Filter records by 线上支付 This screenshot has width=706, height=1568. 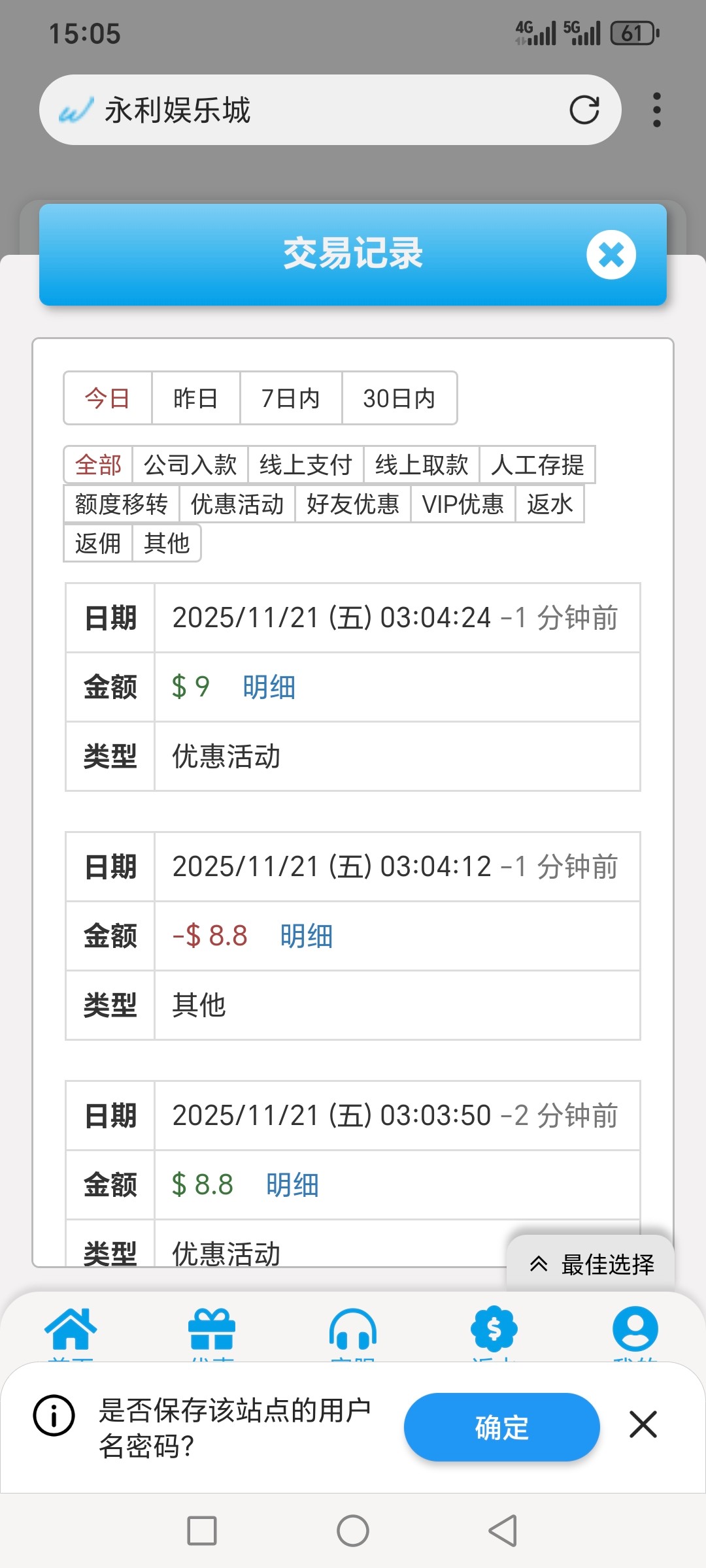(306, 465)
